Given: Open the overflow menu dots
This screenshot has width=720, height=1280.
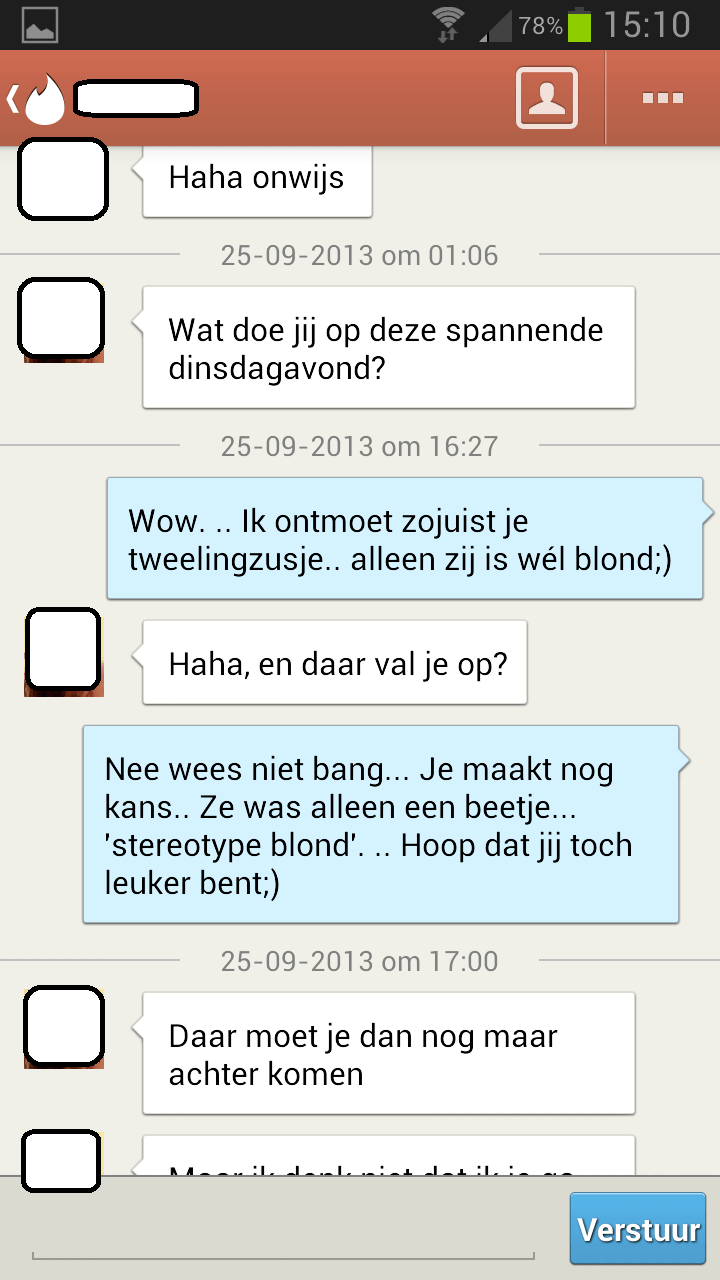Looking at the screenshot, I should [x=662, y=98].
